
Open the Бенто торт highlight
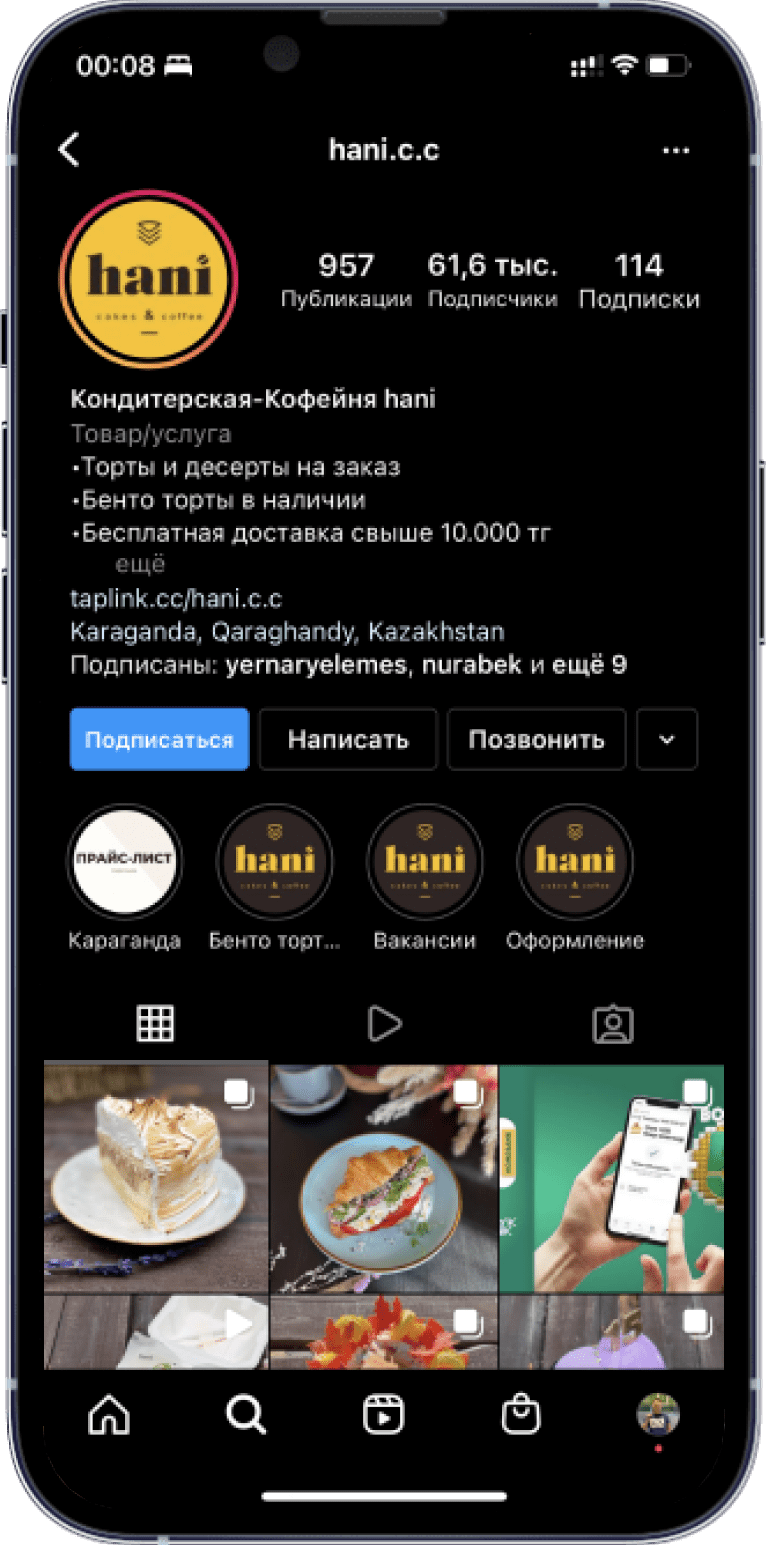(x=274, y=862)
